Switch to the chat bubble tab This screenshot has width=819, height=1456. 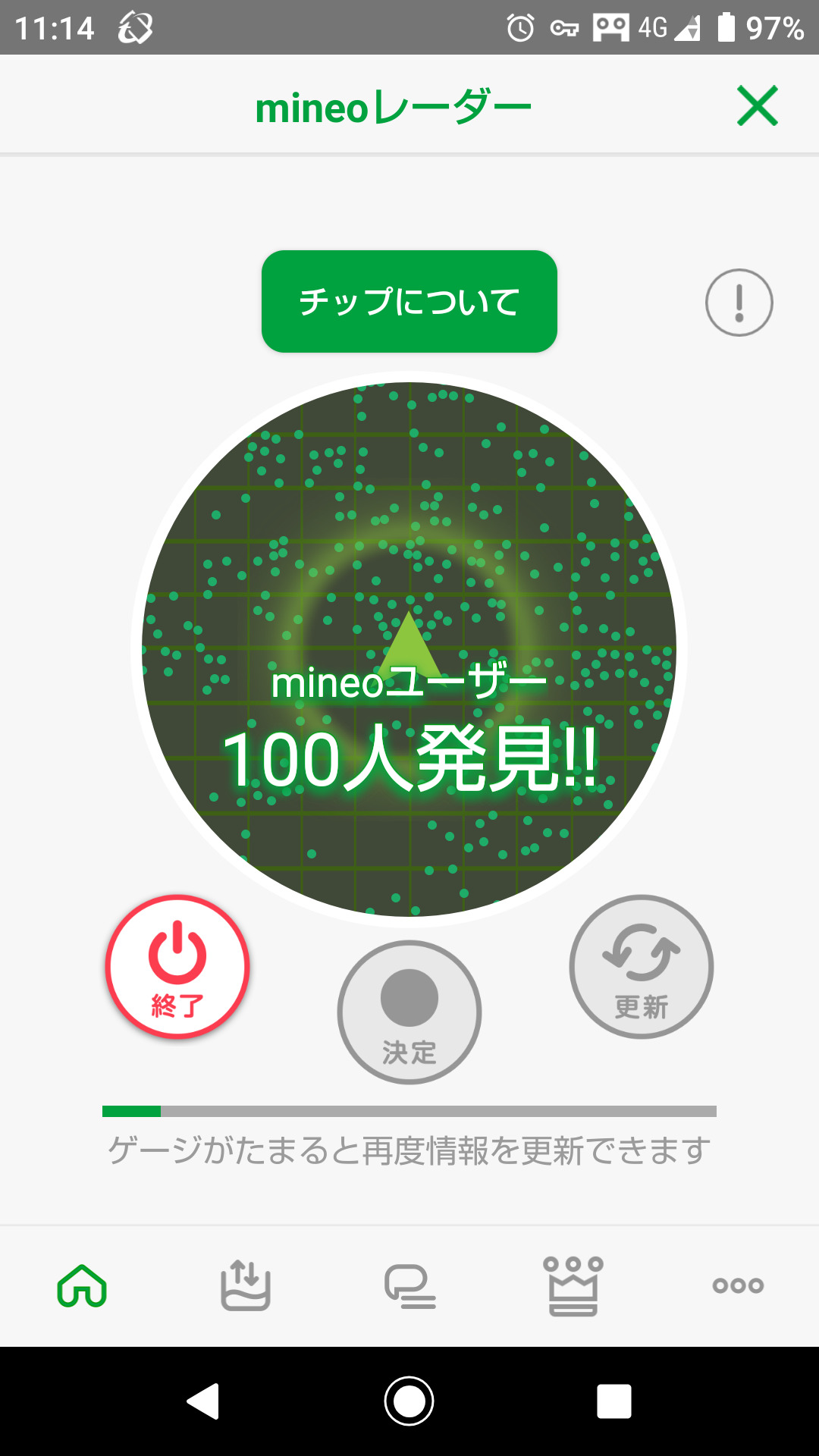pyautogui.click(x=409, y=1285)
